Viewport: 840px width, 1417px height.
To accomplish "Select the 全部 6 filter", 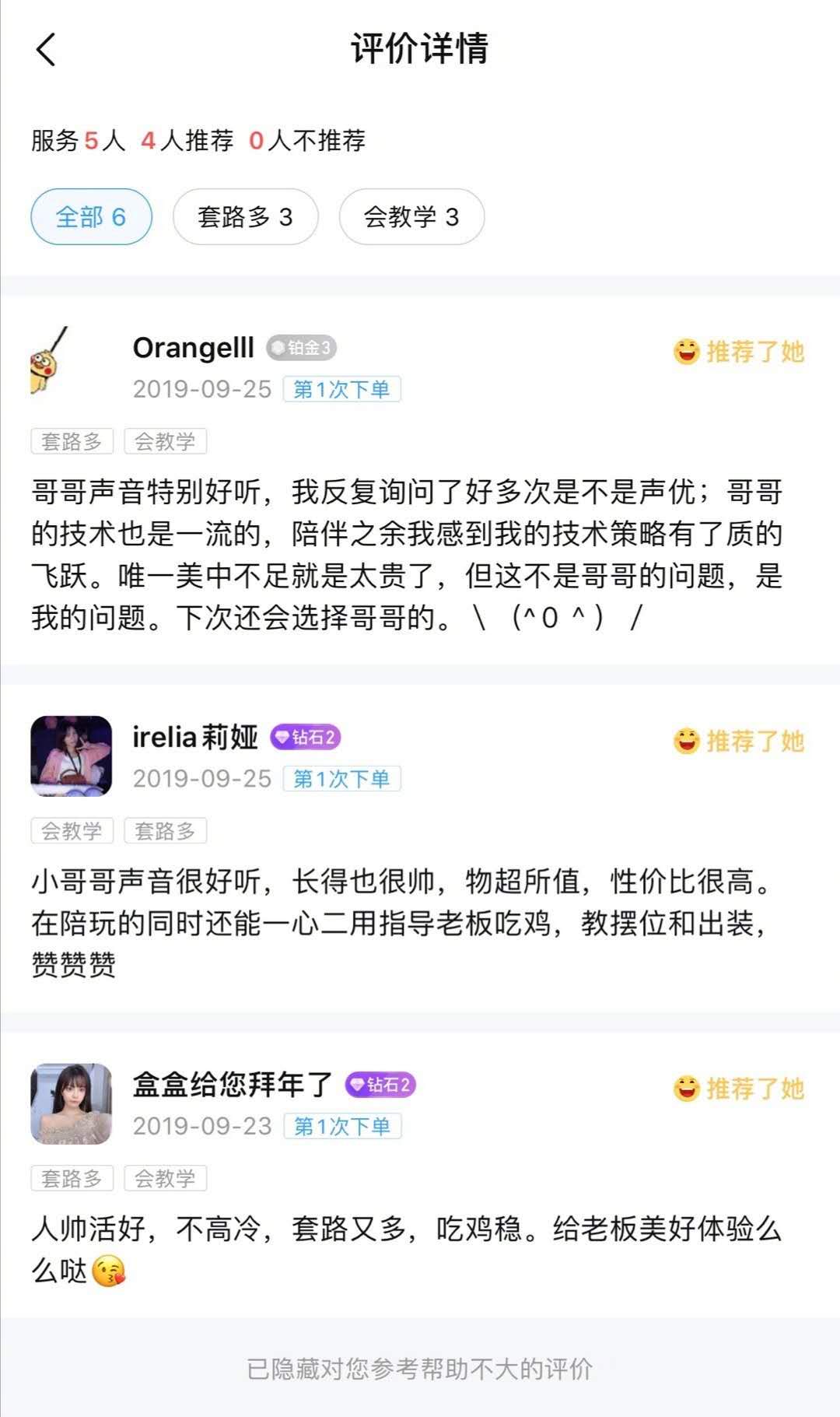I will coord(90,217).
